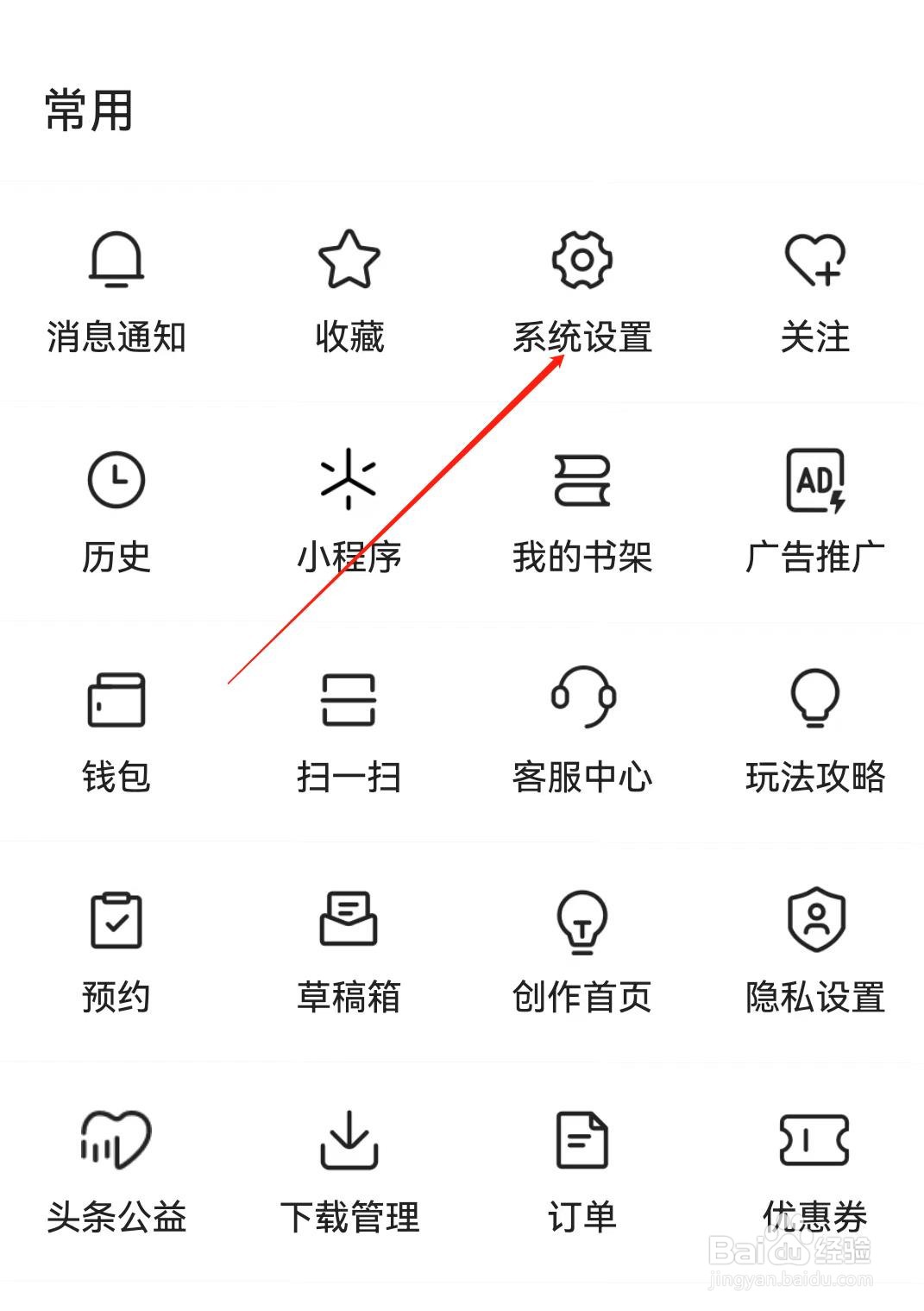Open 隐私设置 privacy settings
Viewport: 924px width, 1311px height.
point(815,954)
